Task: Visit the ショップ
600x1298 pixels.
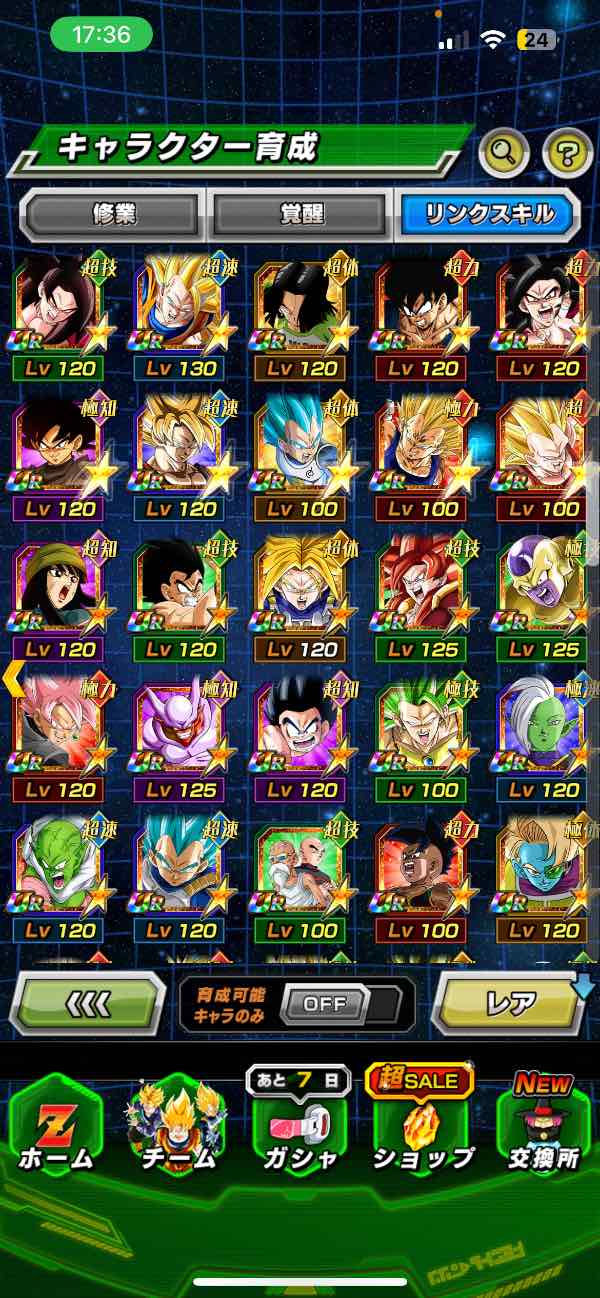Action: click(422, 1125)
